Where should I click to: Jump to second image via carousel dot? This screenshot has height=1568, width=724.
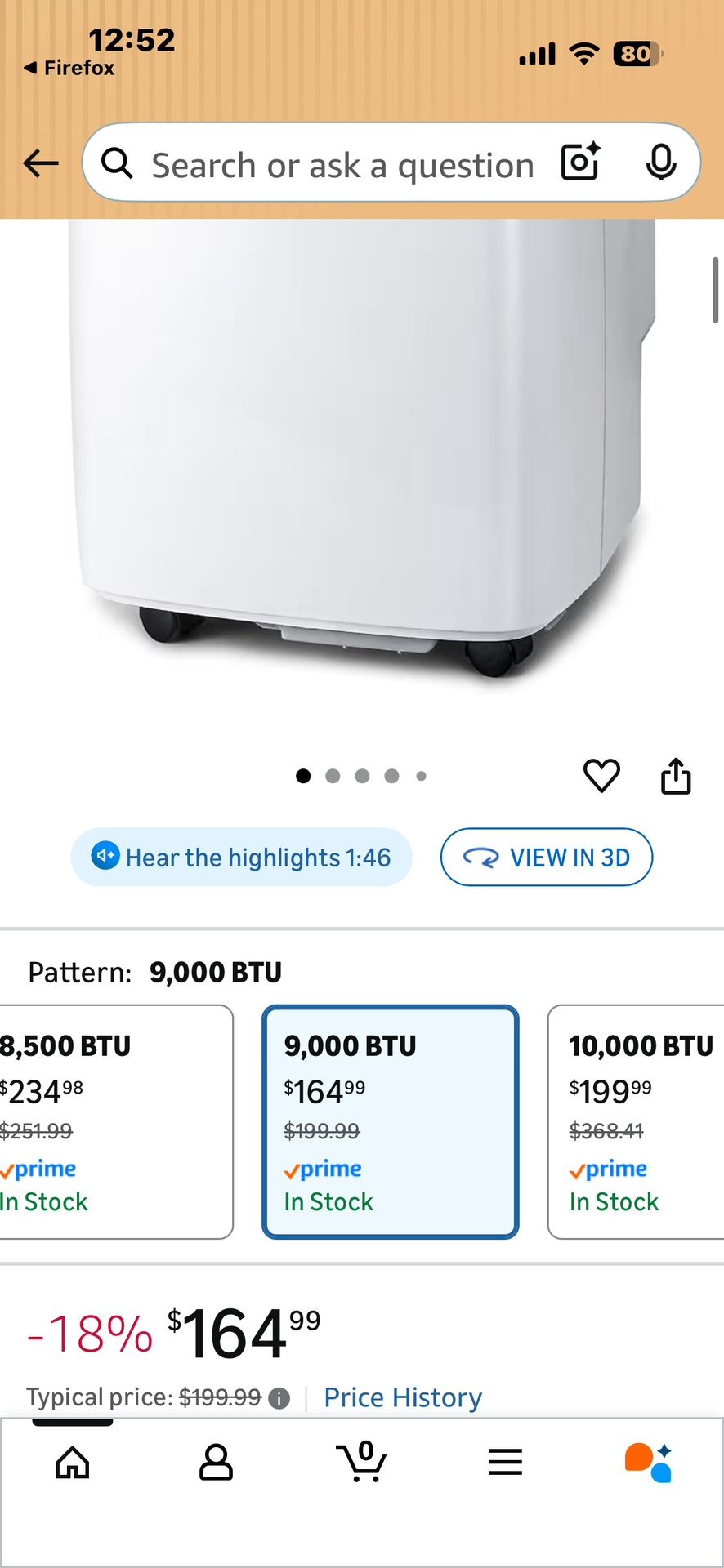coord(333,776)
